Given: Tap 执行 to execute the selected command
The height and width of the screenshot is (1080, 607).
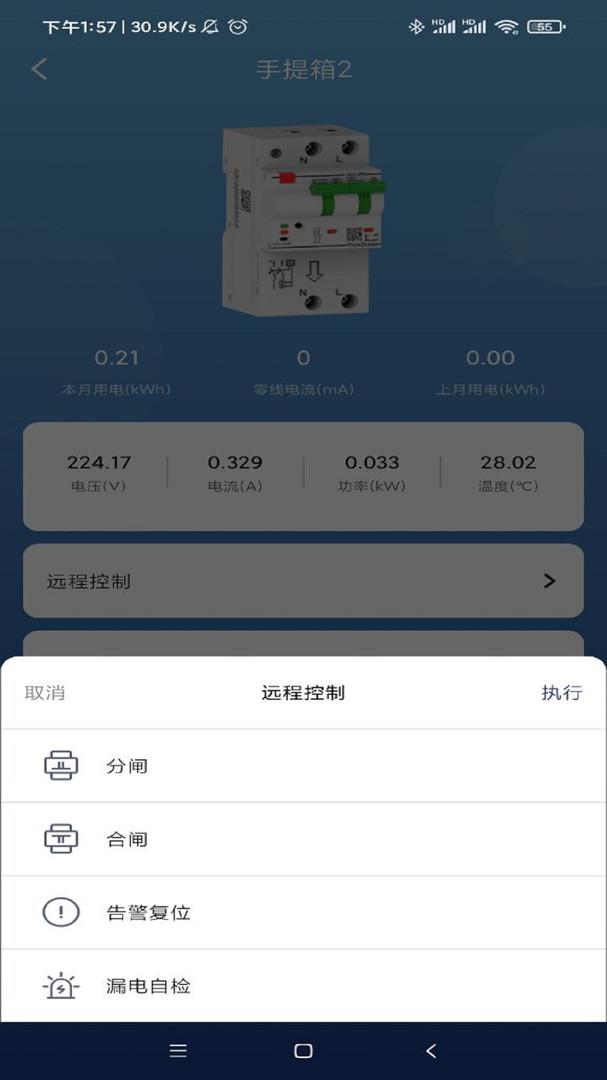Looking at the screenshot, I should (x=562, y=693).
